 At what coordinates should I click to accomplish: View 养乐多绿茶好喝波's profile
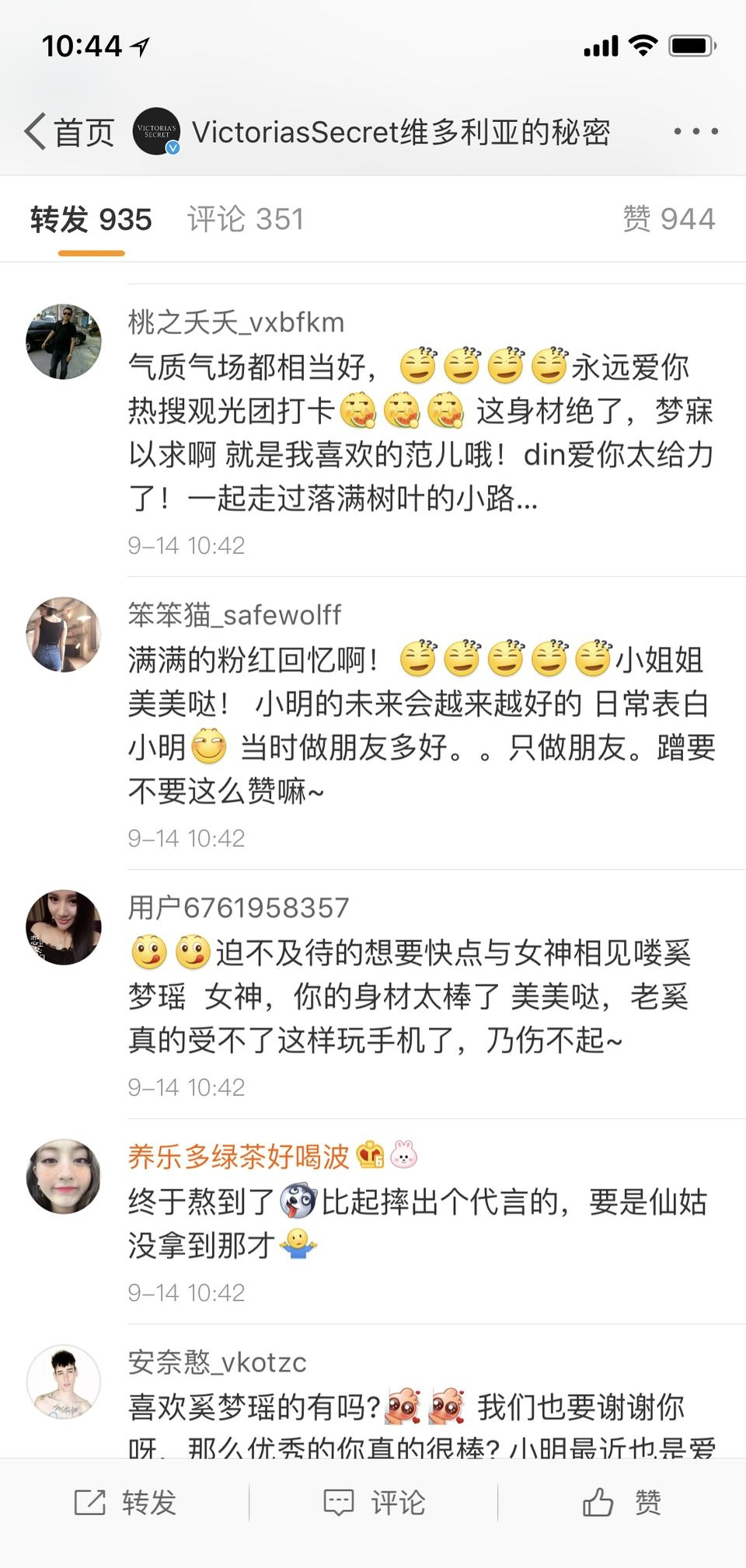point(239,1157)
